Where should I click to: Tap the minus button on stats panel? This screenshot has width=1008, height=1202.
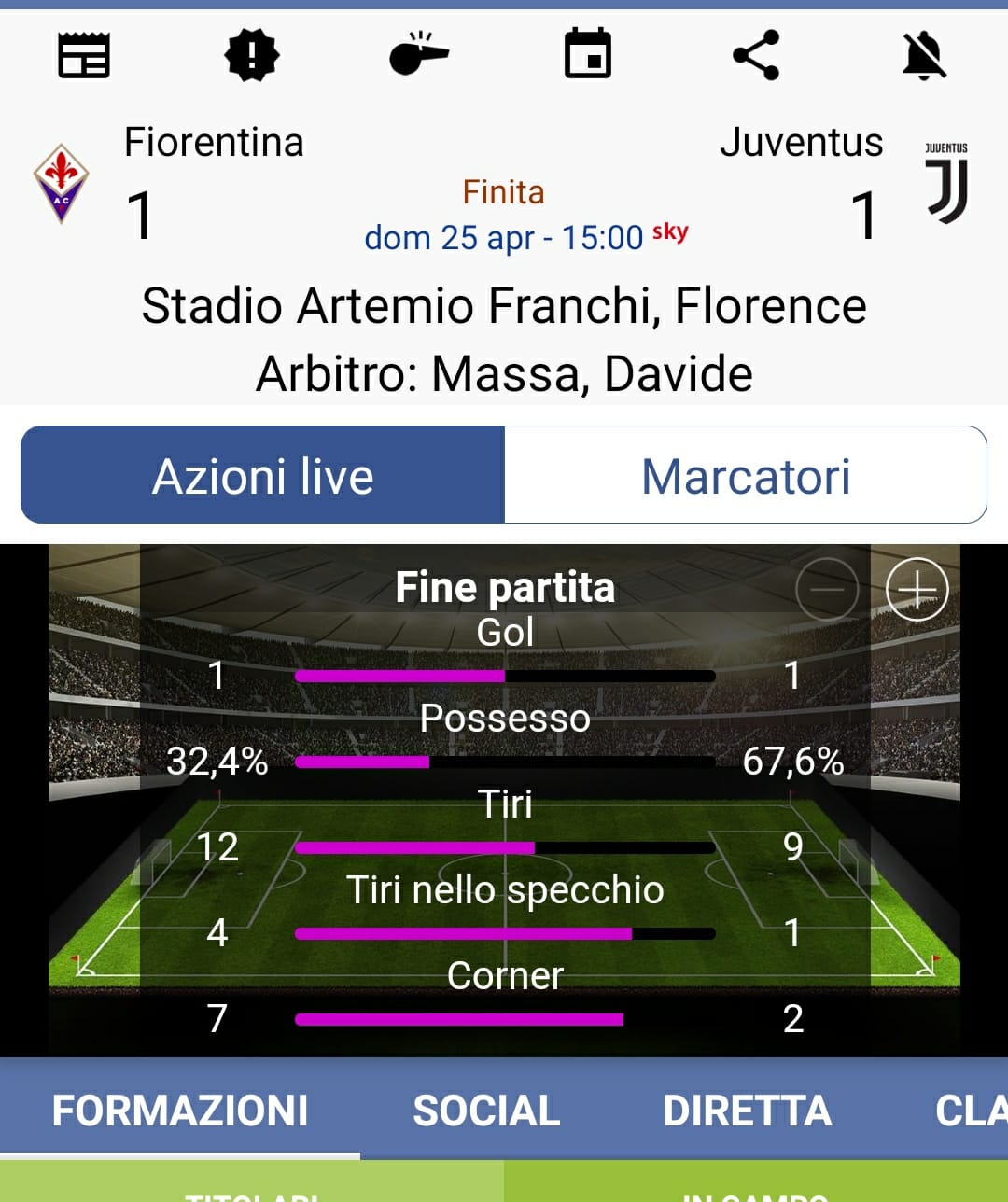point(827,590)
